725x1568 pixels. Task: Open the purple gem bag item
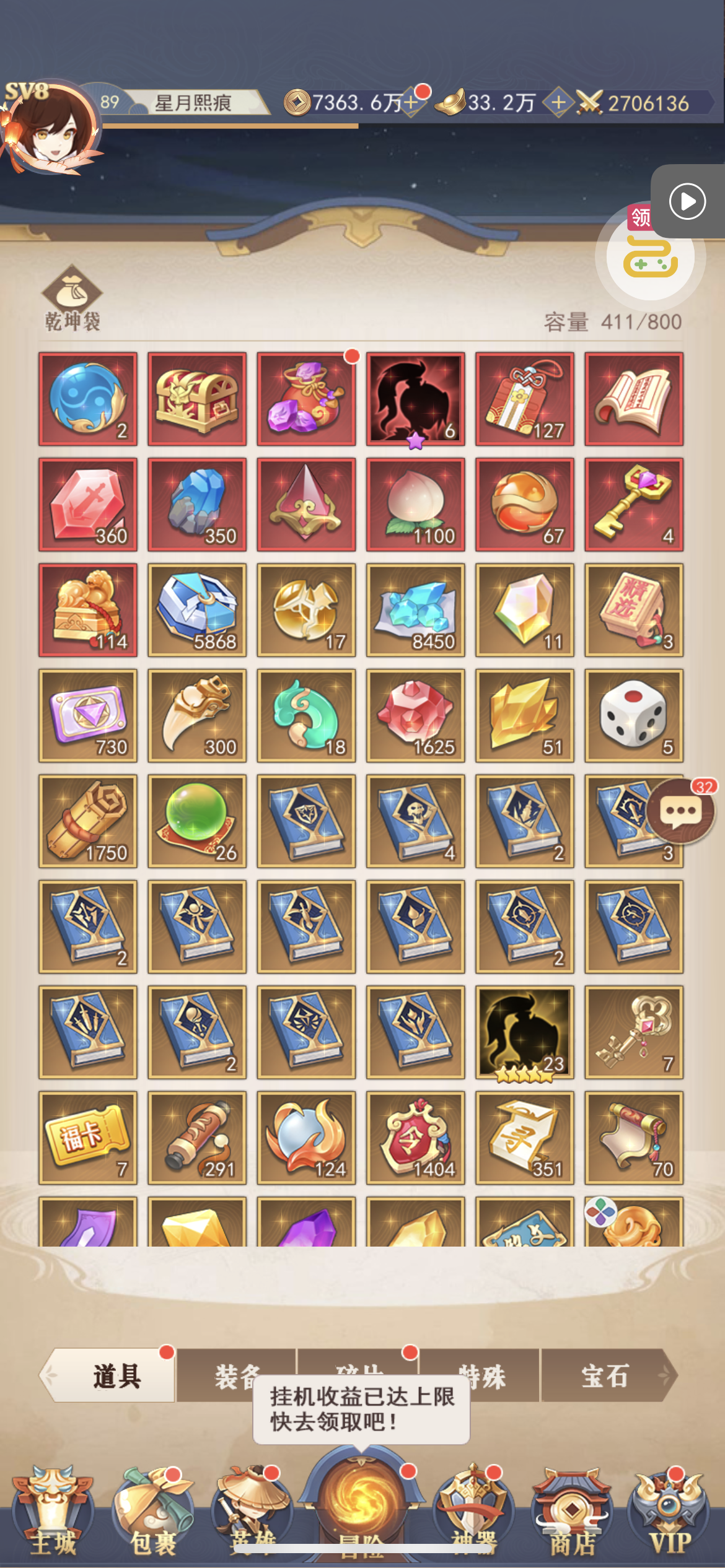[x=306, y=399]
